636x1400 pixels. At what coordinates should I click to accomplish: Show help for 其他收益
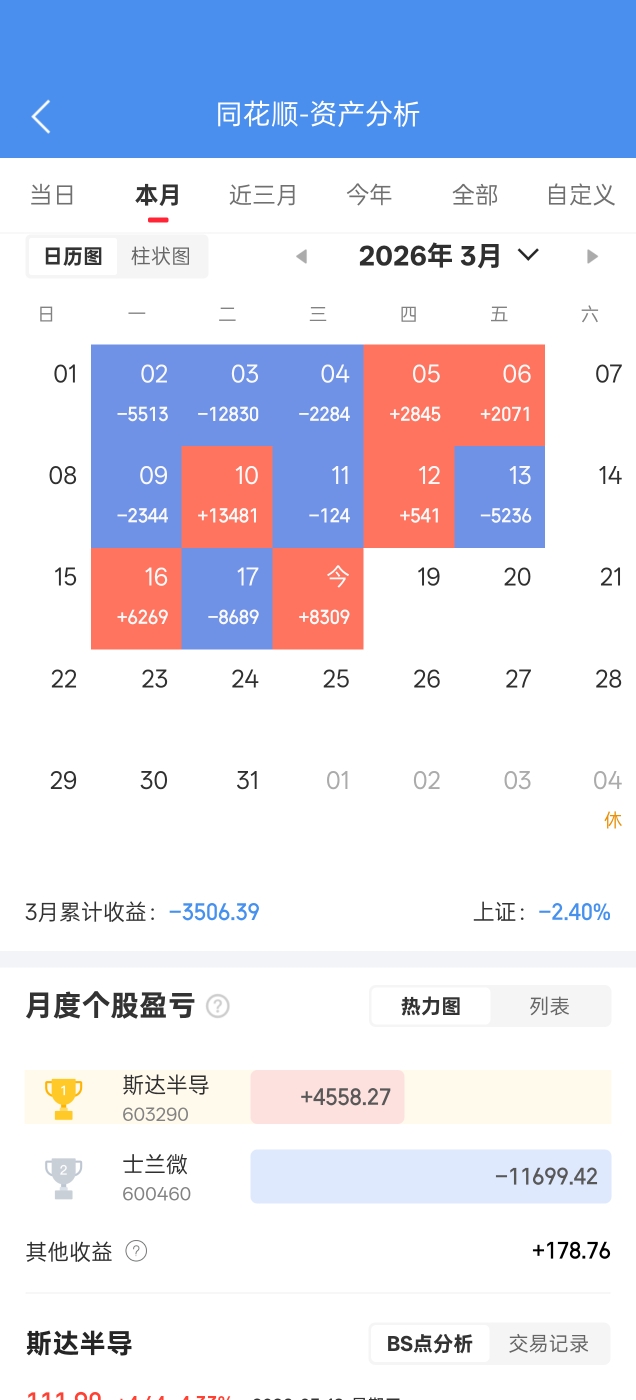(137, 1251)
